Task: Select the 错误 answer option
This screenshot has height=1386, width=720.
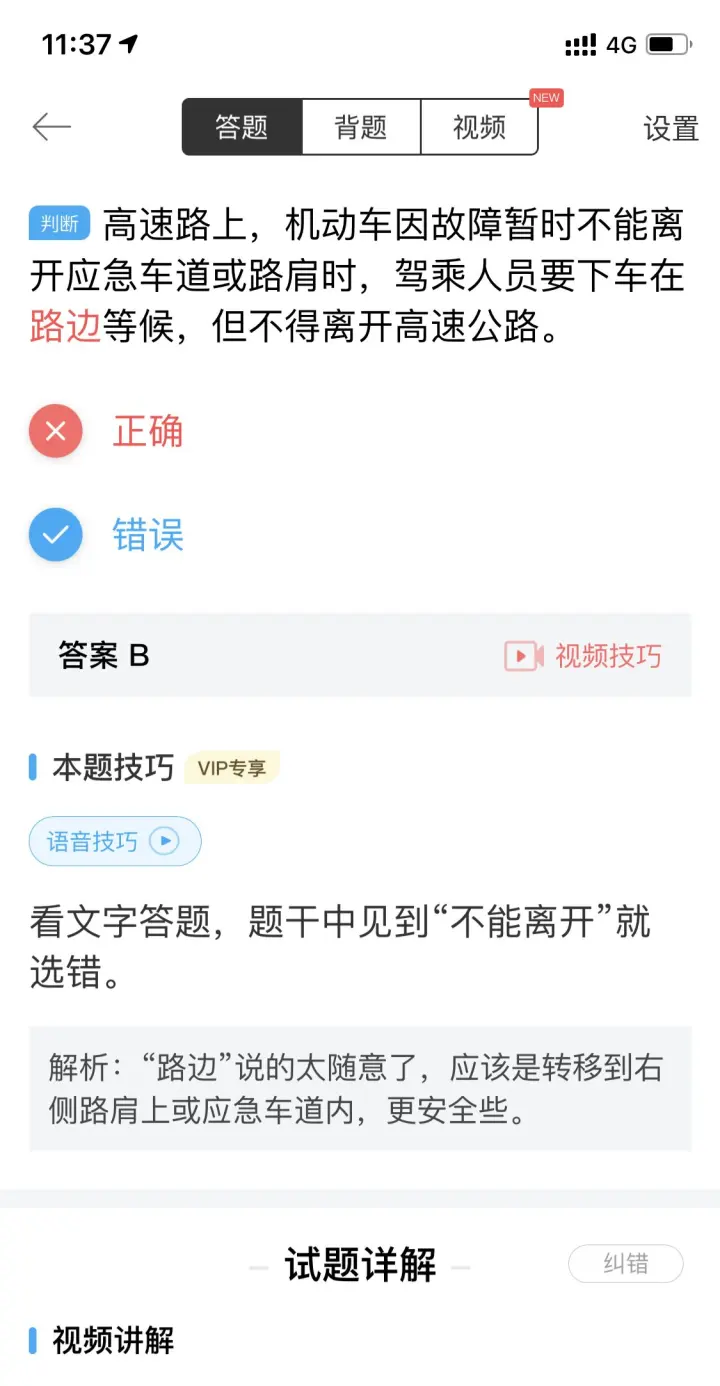Action: coord(107,535)
